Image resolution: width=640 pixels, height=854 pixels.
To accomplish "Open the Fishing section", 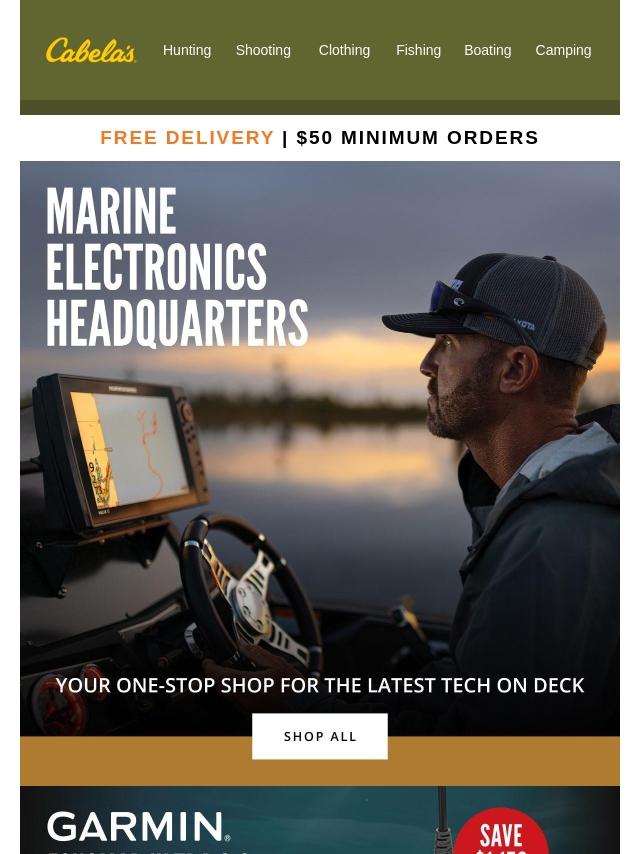I will click(418, 50).
